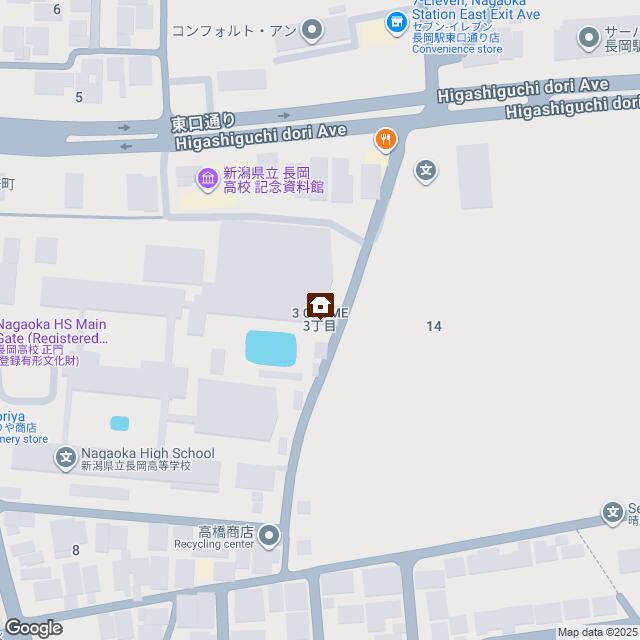Tap the home marker at 3 Chome
This screenshot has width=640, height=640.
click(x=321, y=304)
